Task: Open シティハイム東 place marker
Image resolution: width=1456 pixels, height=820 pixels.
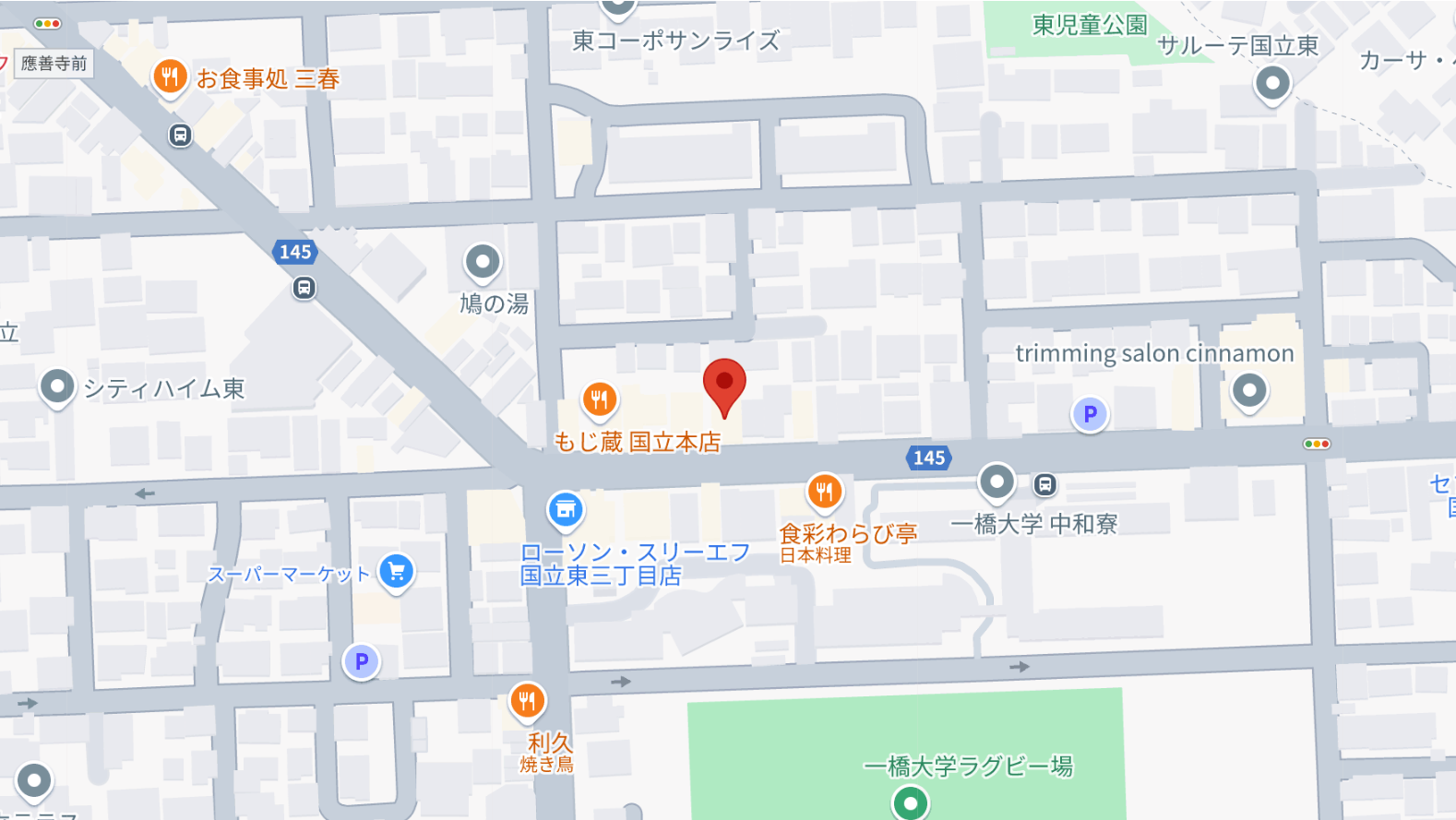Action: click(x=57, y=387)
